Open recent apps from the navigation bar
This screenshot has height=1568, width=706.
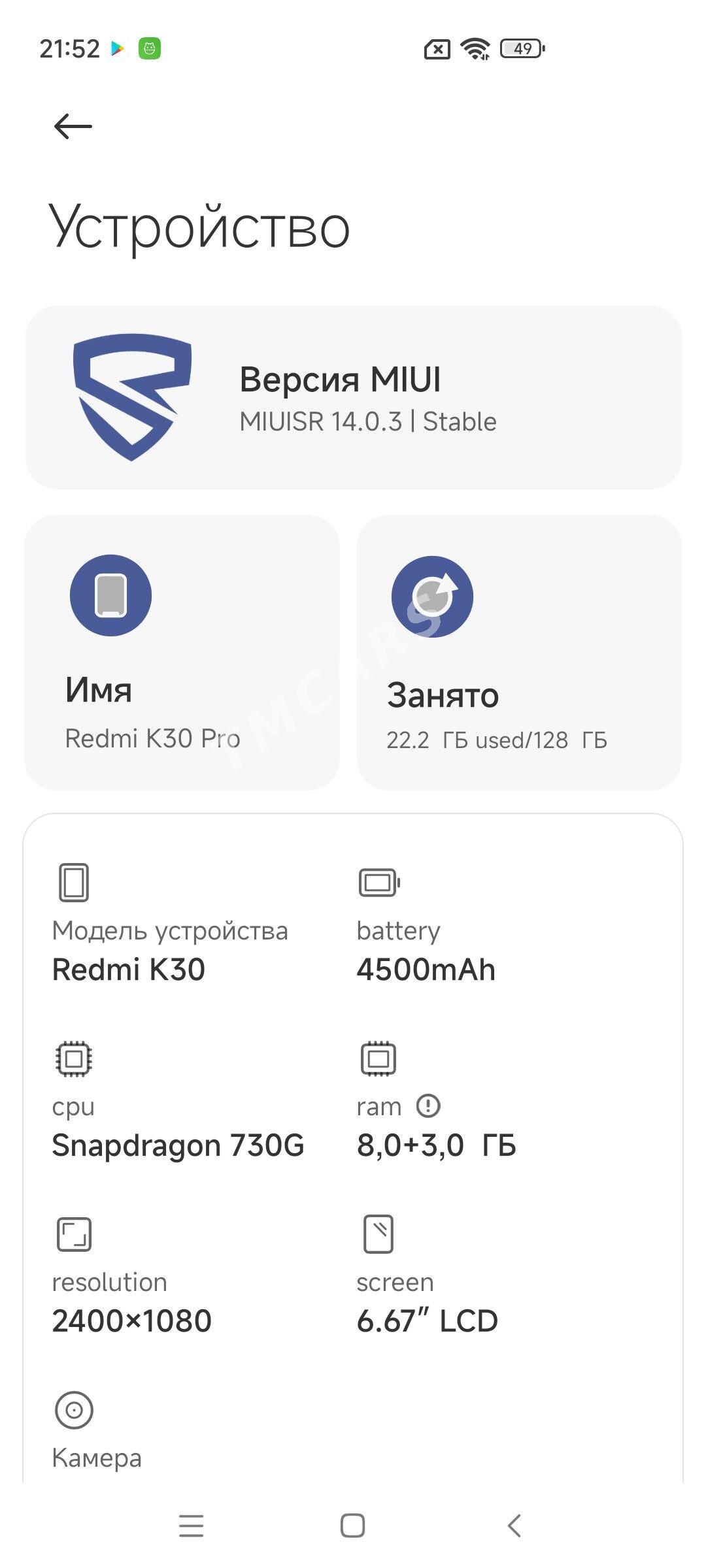pos(191,1526)
